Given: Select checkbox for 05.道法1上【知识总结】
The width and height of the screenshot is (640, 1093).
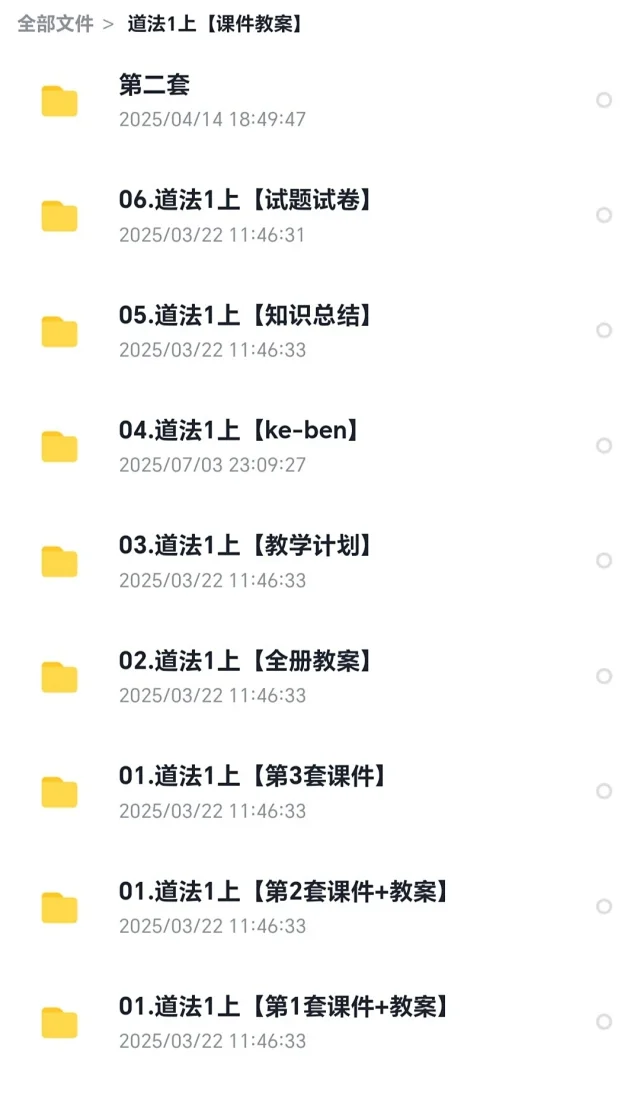Looking at the screenshot, I should pyautogui.click(x=604, y=330).
